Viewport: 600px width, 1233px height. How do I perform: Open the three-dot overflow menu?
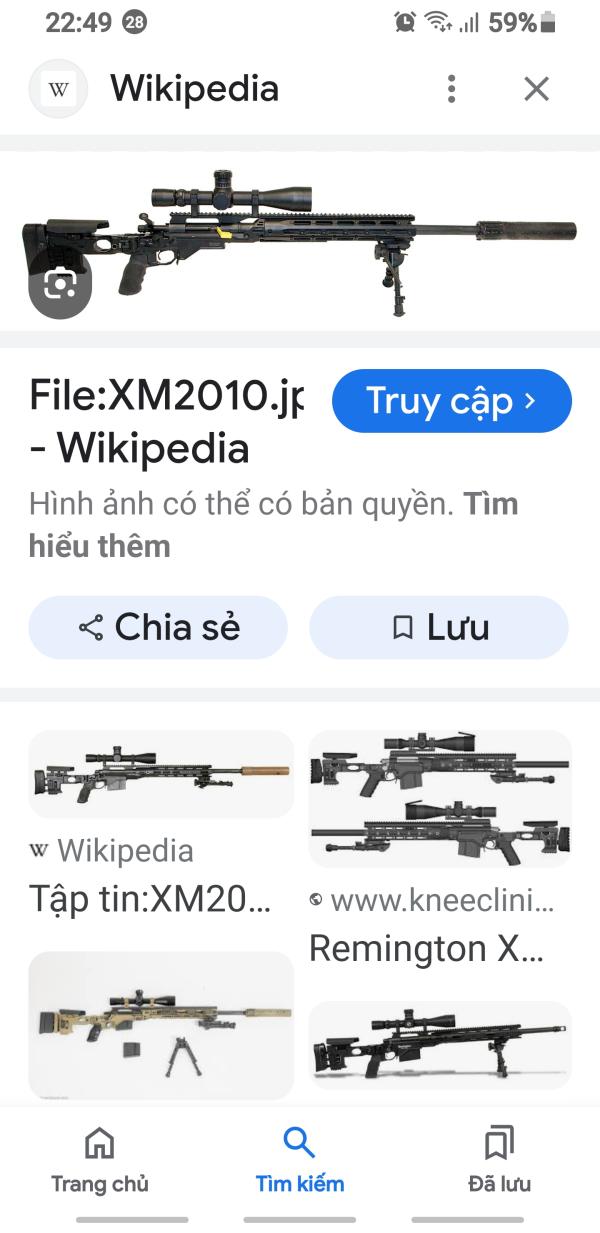pyautogui.click(x=452, y=89)
